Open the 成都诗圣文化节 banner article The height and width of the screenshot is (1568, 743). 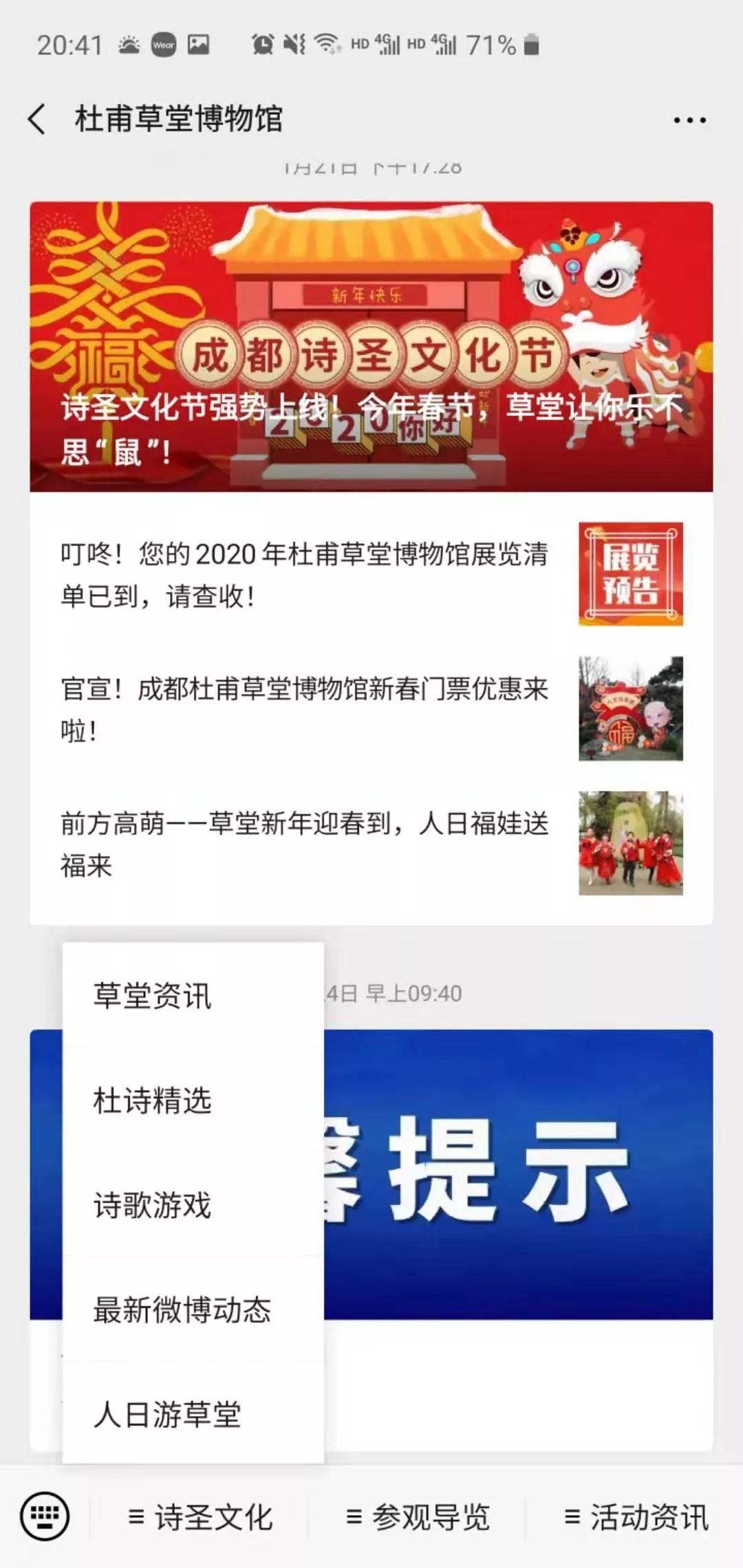click(371, 344)
